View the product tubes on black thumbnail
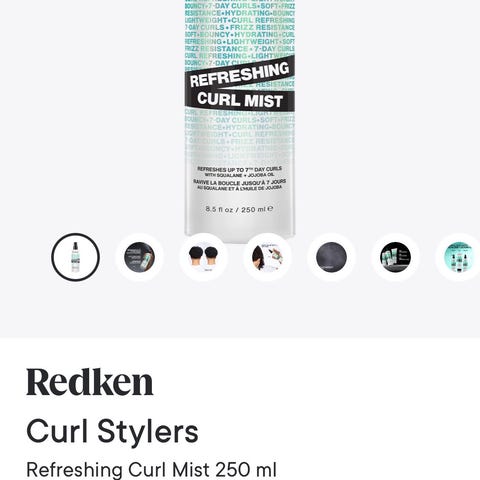The height and width of the screenshot is (480, 480). point(395,257)
